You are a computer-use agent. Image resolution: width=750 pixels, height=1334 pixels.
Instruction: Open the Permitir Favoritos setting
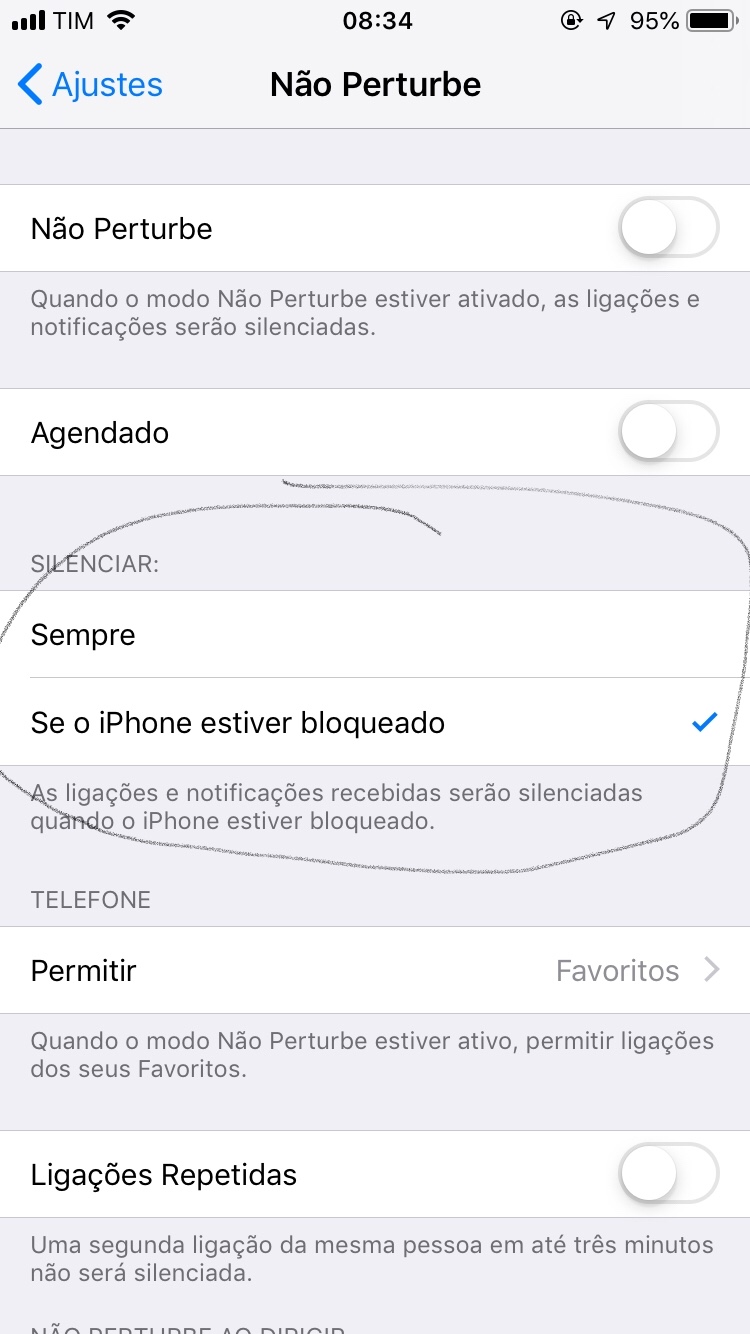[x=375, y=970]
